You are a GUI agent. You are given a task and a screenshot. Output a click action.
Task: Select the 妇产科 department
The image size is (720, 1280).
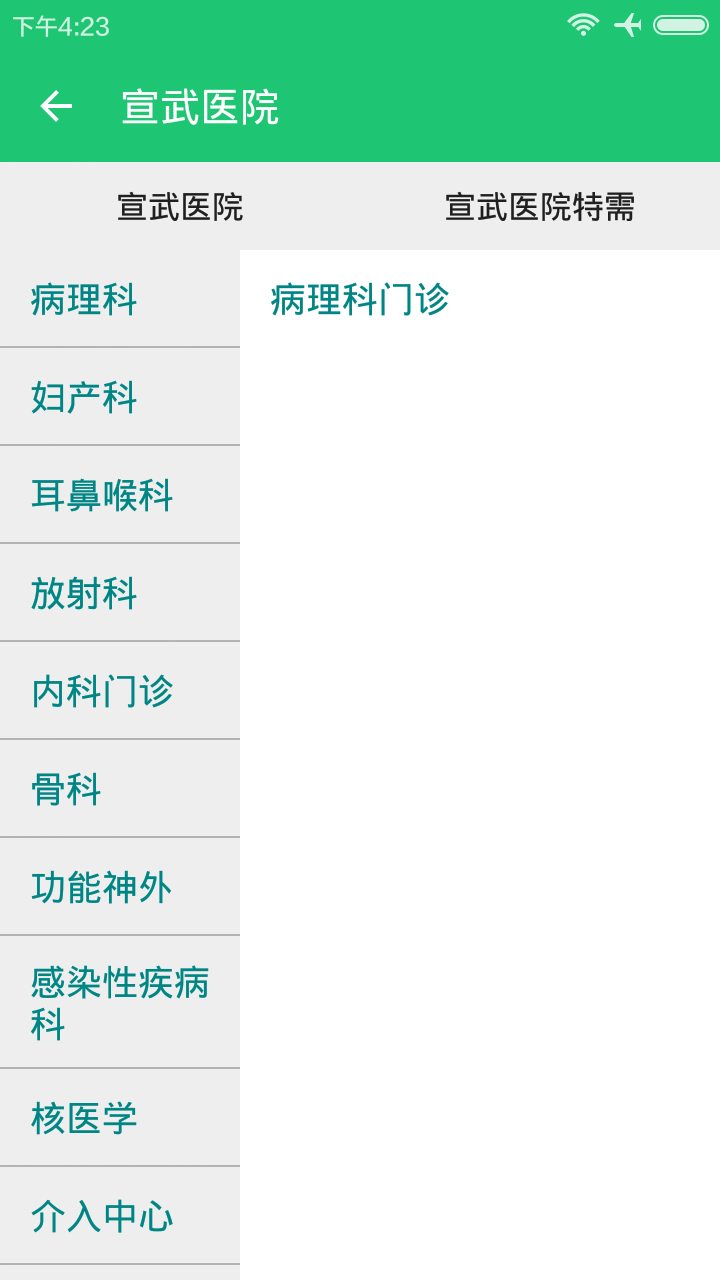tap(120, 397)
